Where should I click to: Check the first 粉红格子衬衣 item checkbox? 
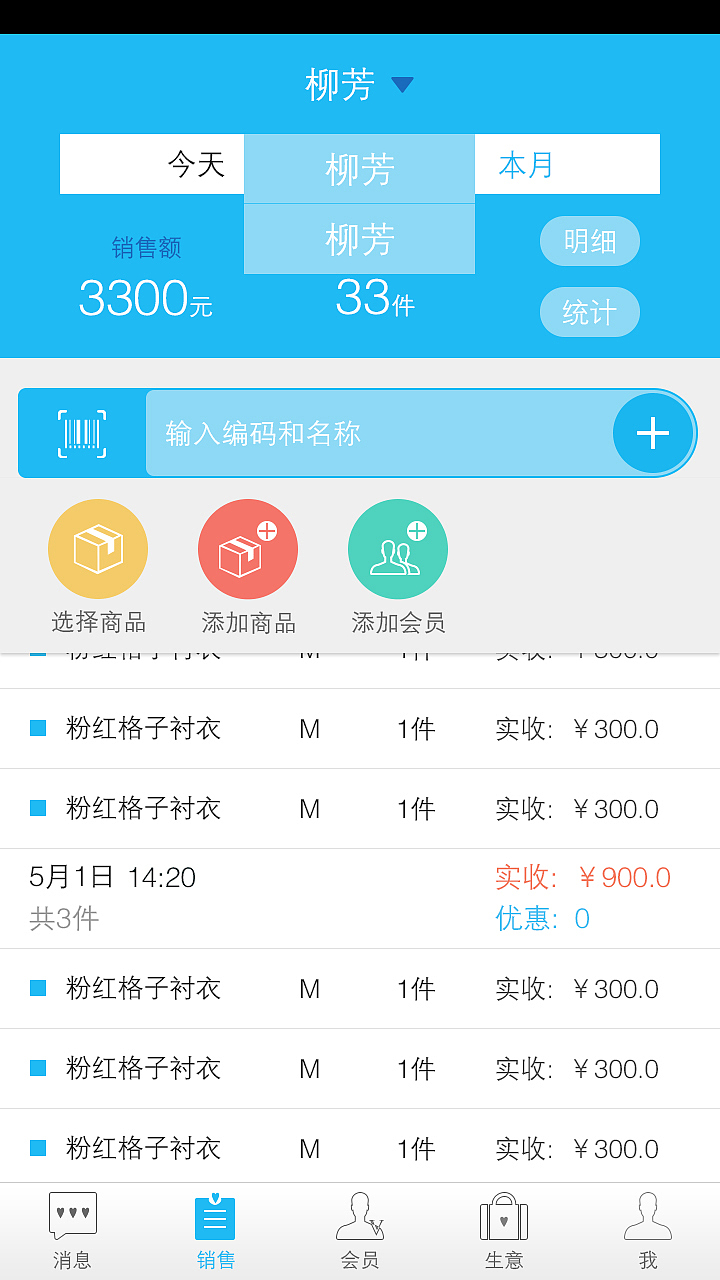(37, 729)
